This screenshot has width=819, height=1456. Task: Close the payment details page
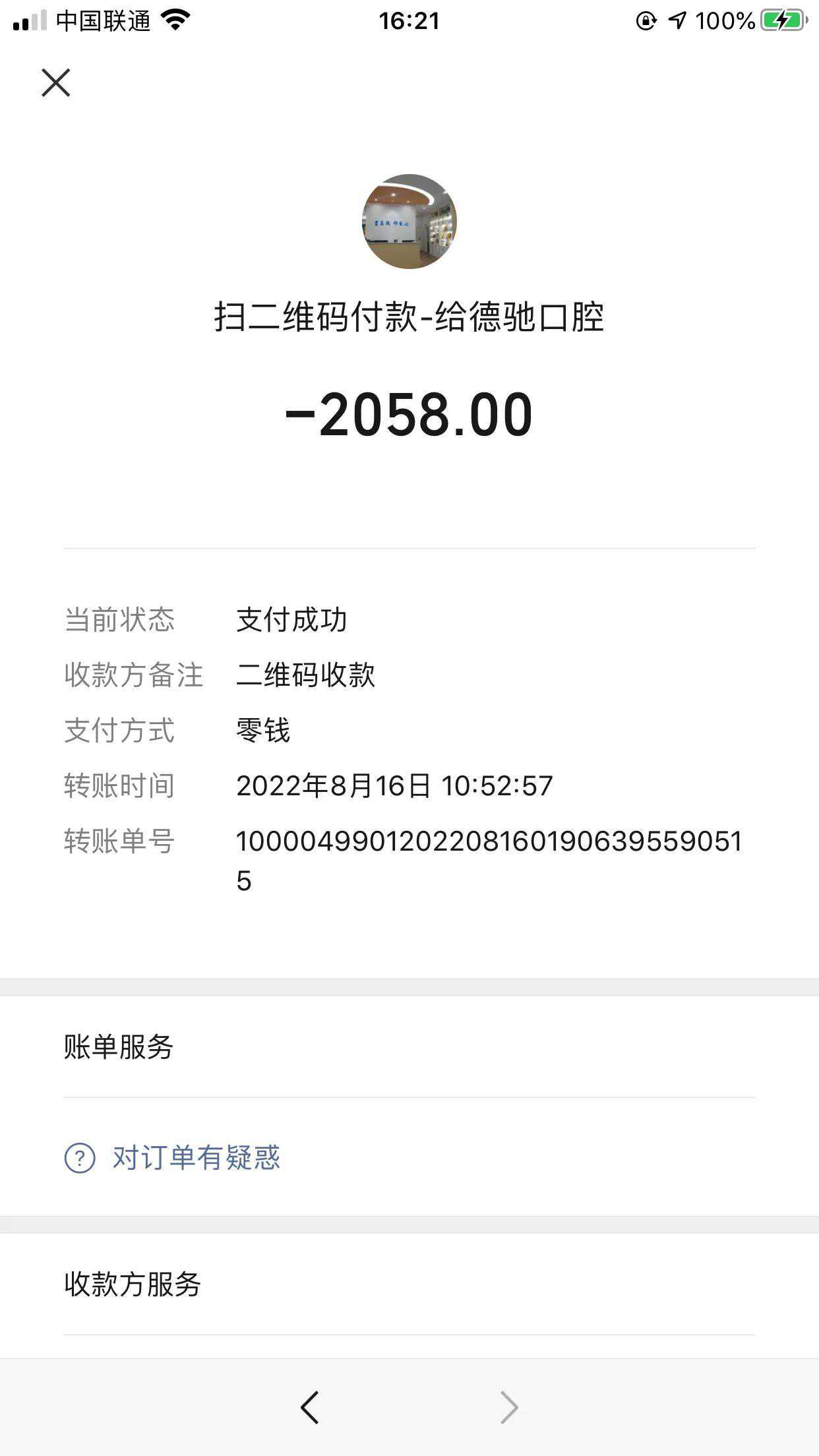56,83
